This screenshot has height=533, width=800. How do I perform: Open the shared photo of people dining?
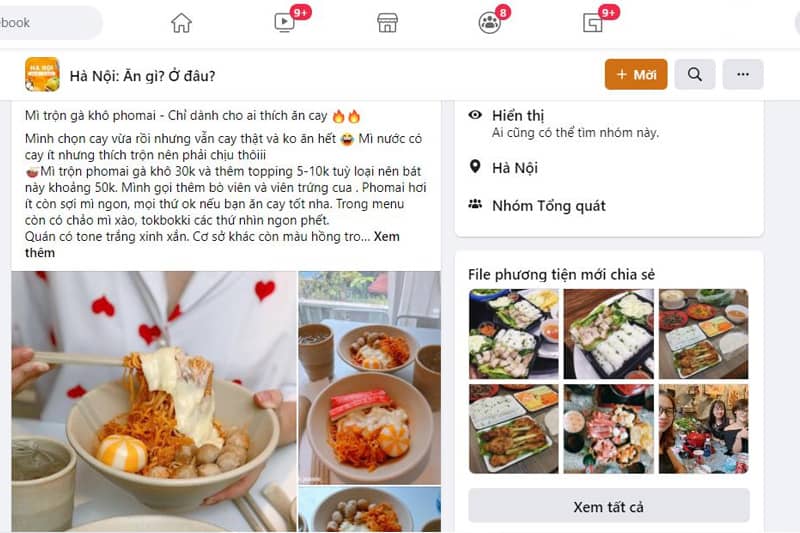(703, 428)
